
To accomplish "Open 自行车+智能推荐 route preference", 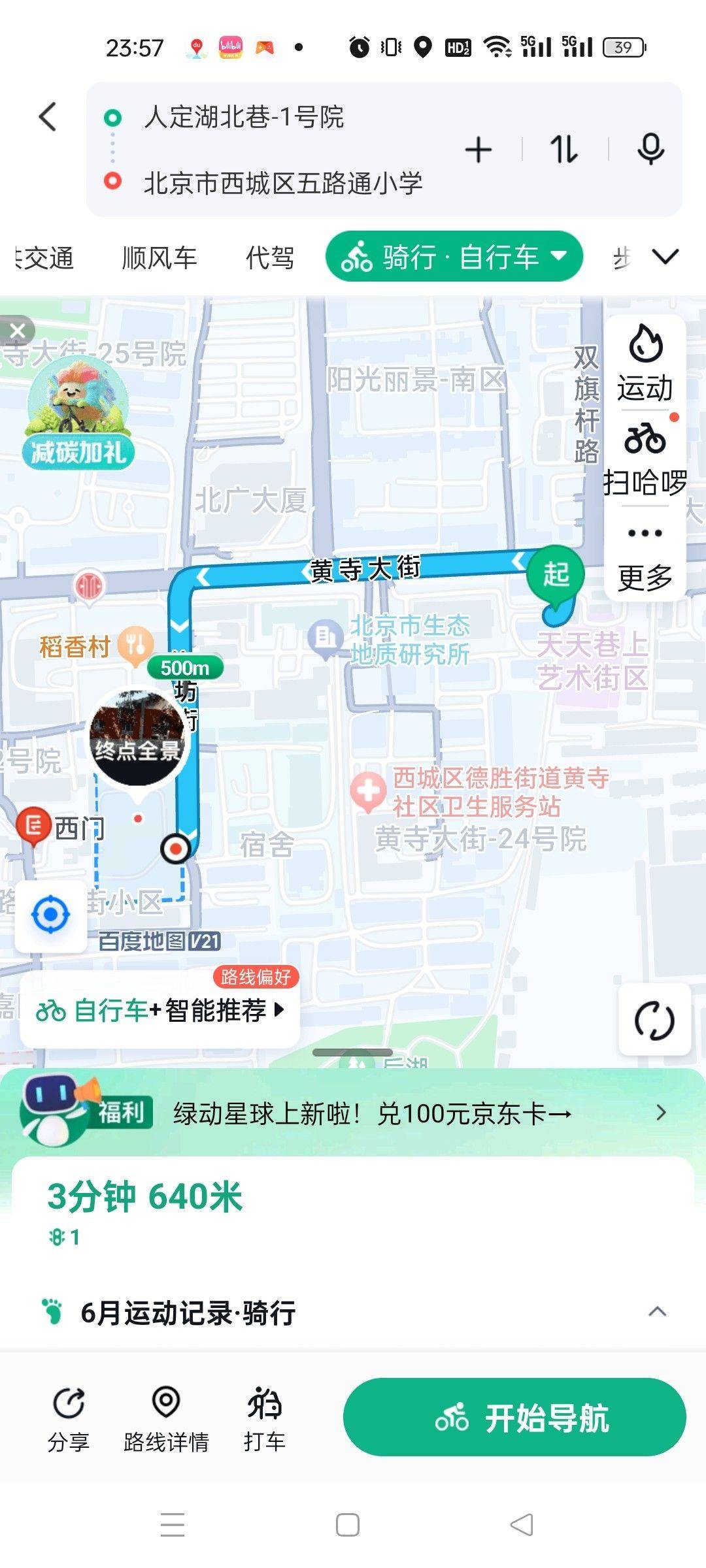I will click(160, 1010).
